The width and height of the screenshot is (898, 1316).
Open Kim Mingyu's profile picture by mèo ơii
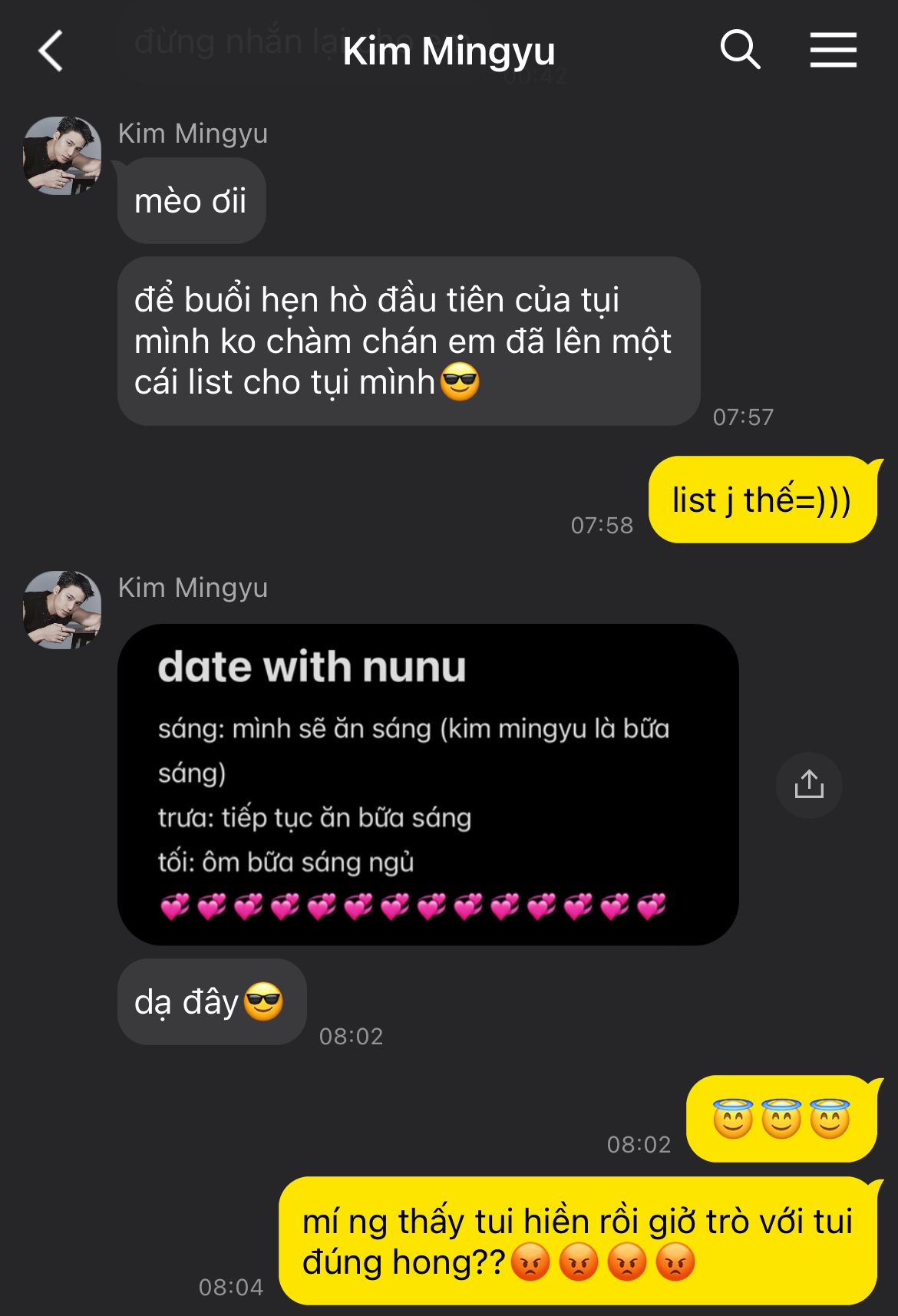[62, 156]
